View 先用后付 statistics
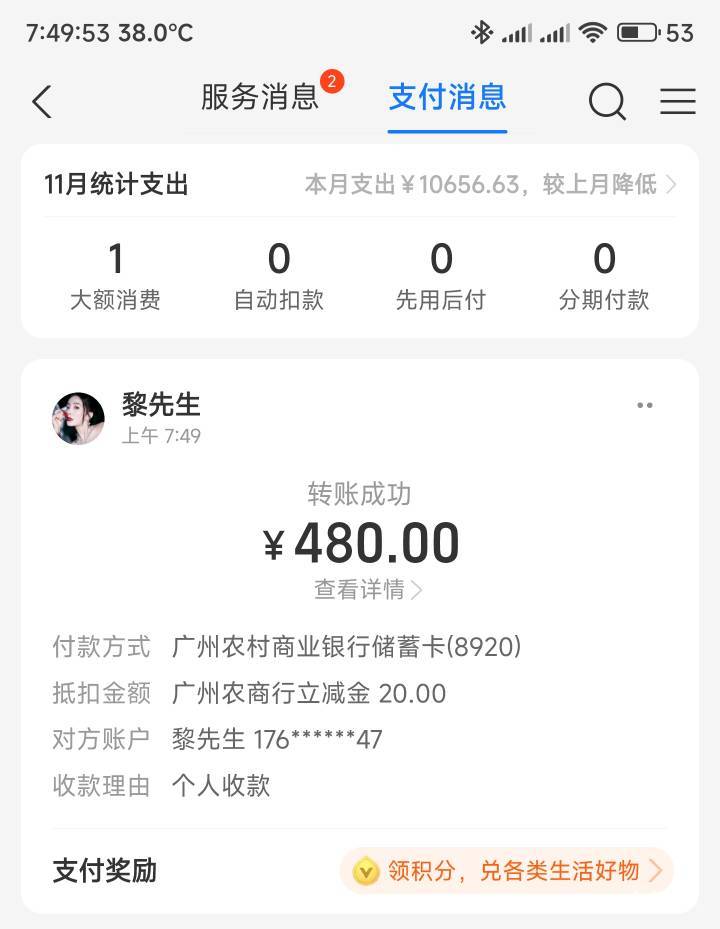The image size is (720, 929). tap(441, 276)
